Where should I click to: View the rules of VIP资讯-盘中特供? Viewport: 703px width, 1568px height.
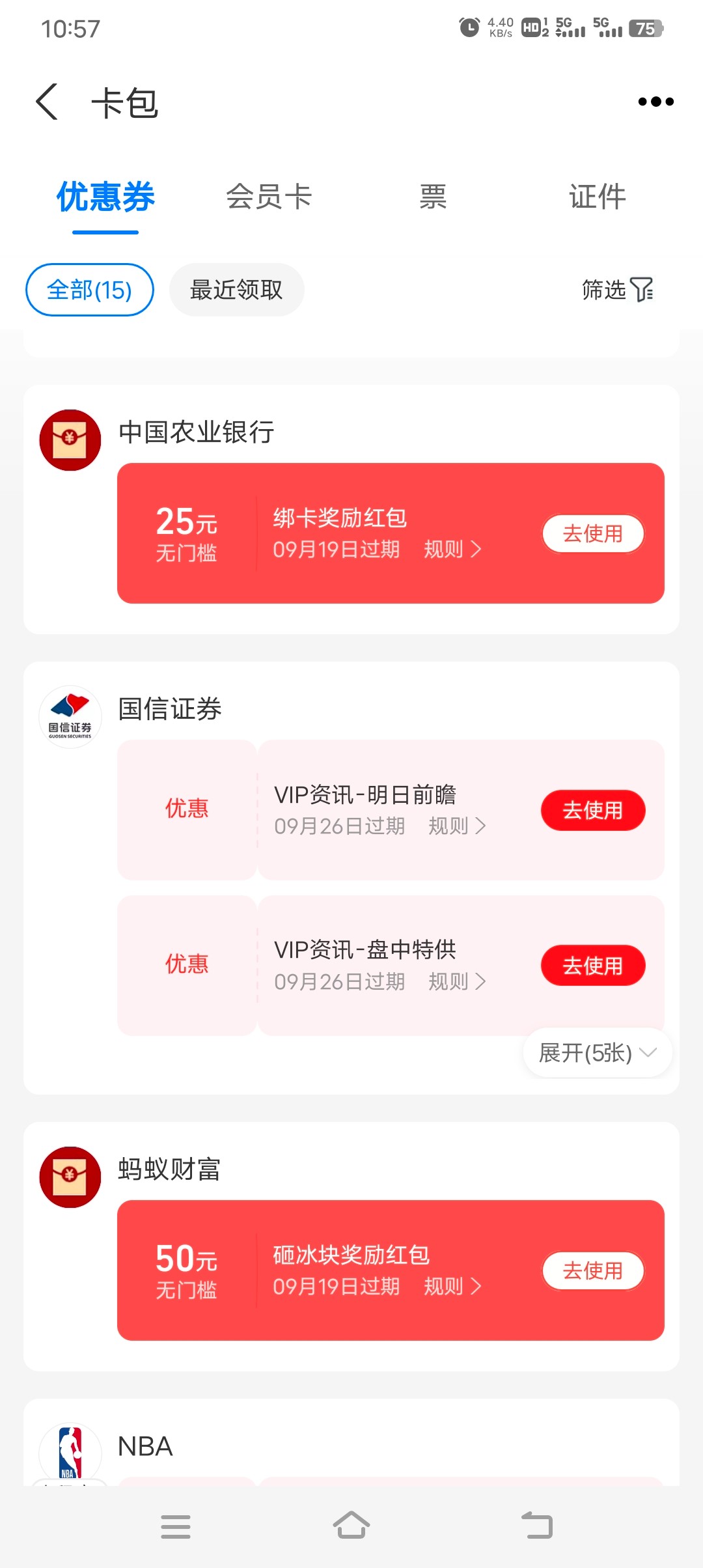[457, 981]
